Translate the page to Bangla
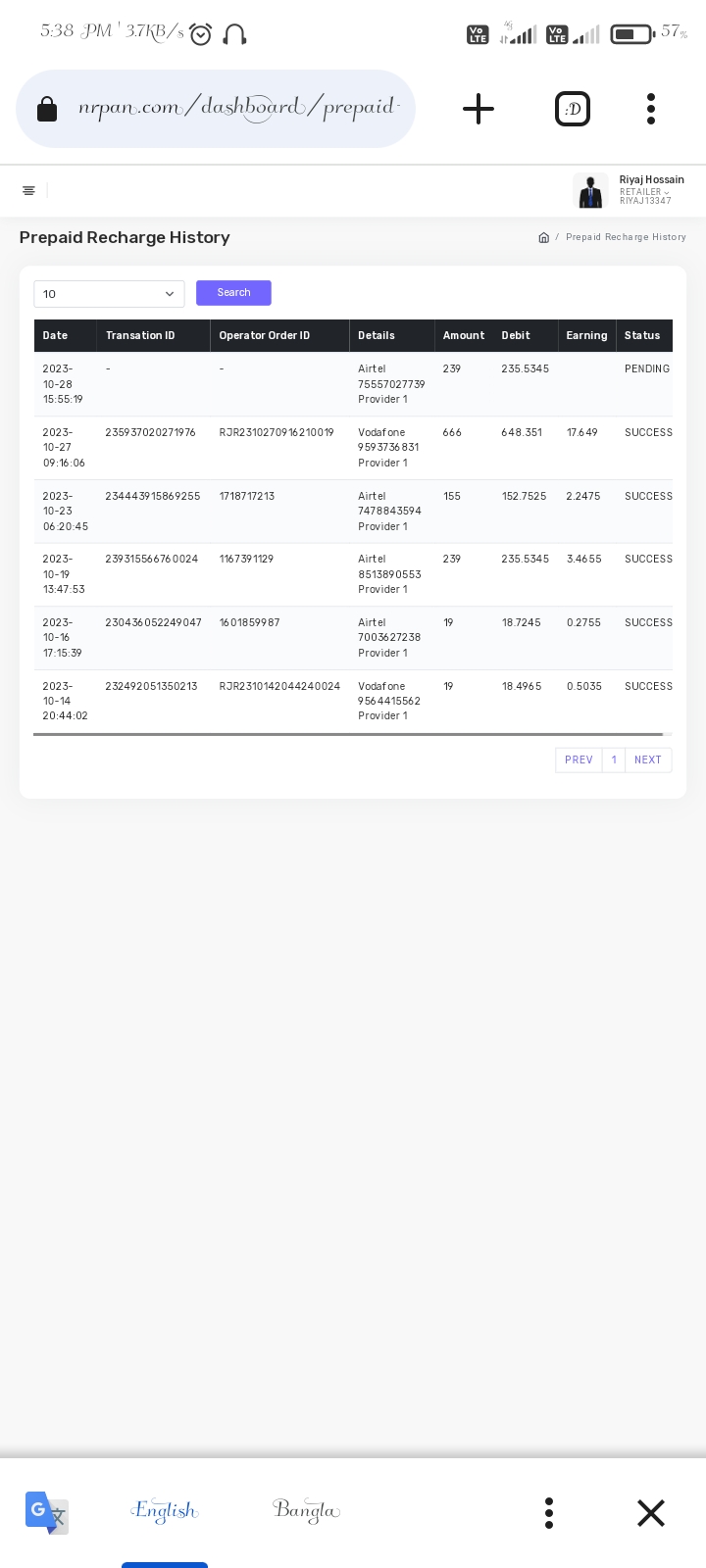706x1568 pixels. pyautogui.click(x=306, y=1511)
